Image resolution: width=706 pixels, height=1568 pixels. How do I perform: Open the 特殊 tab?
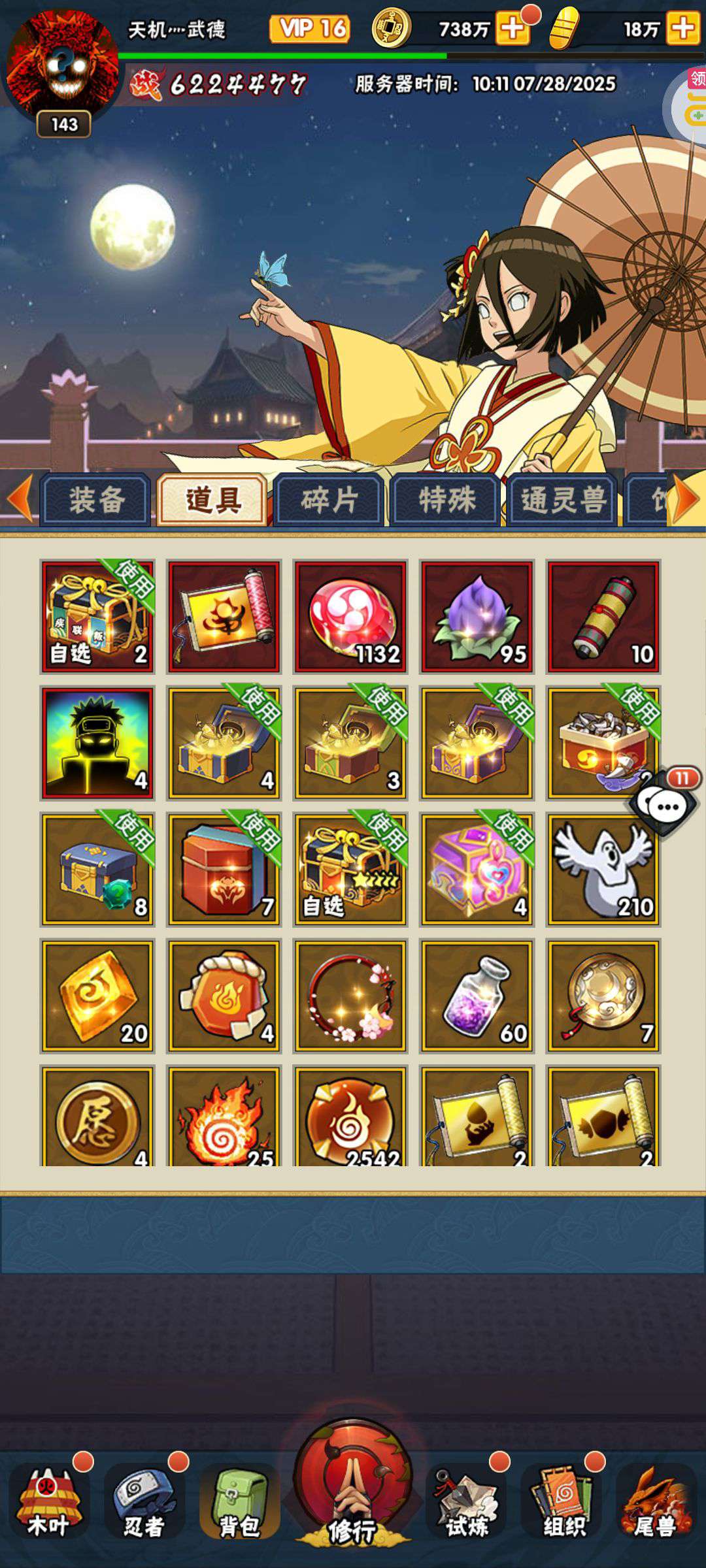[x=446, y=501]
